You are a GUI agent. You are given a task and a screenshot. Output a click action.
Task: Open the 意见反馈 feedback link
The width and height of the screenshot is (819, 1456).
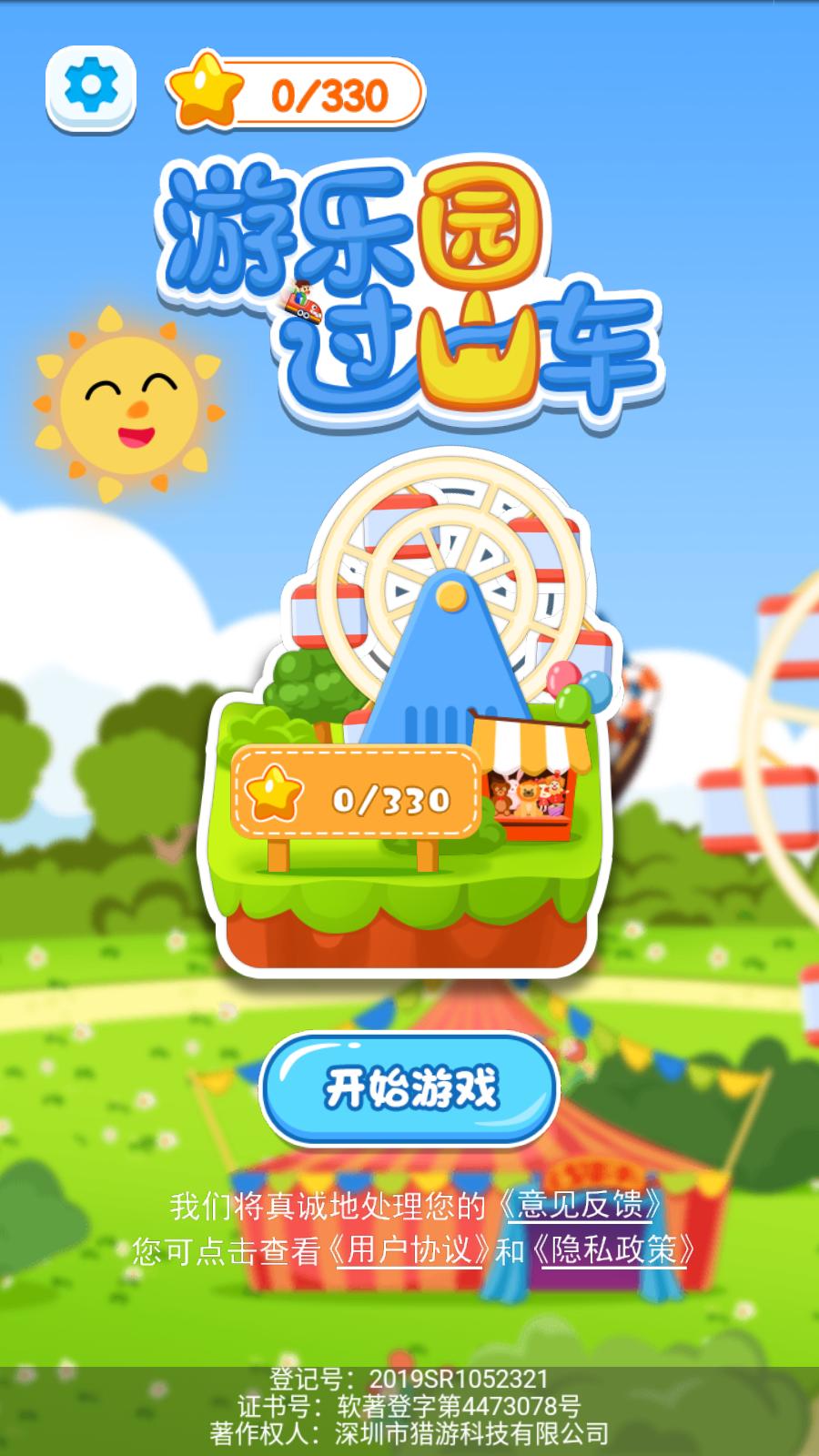tap(581, 1205)
